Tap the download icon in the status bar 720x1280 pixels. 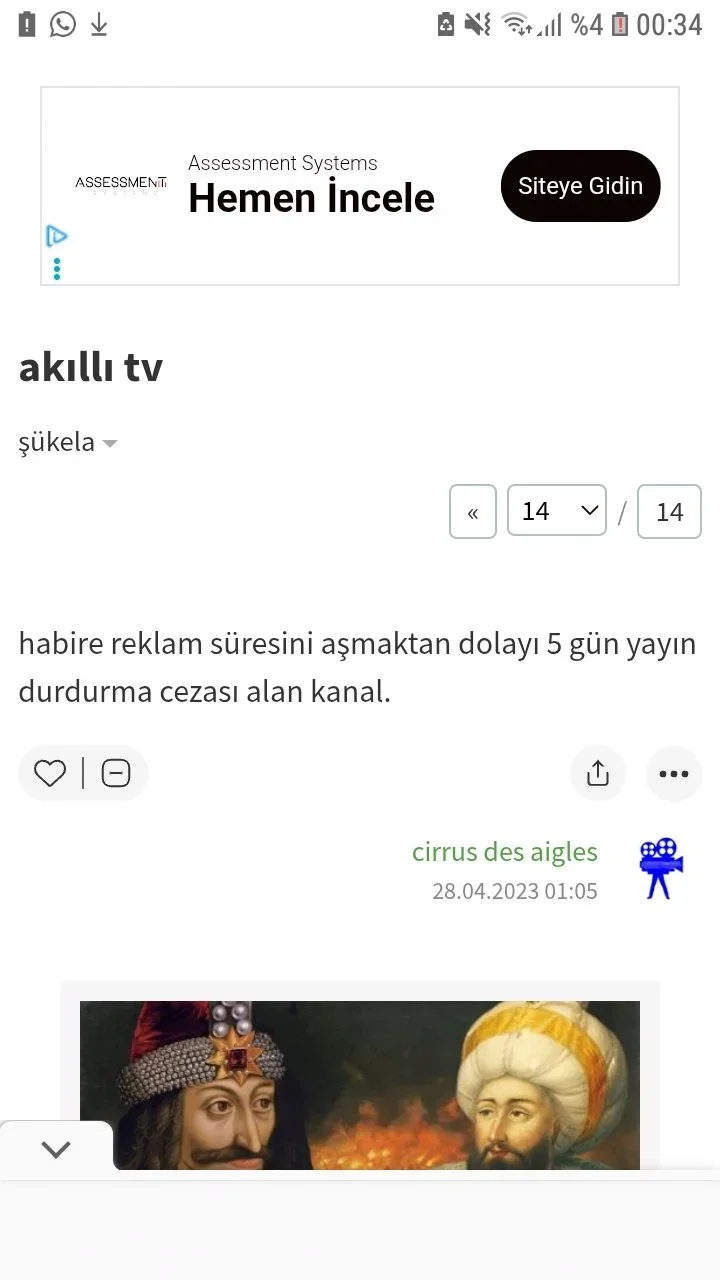point(98,24)
